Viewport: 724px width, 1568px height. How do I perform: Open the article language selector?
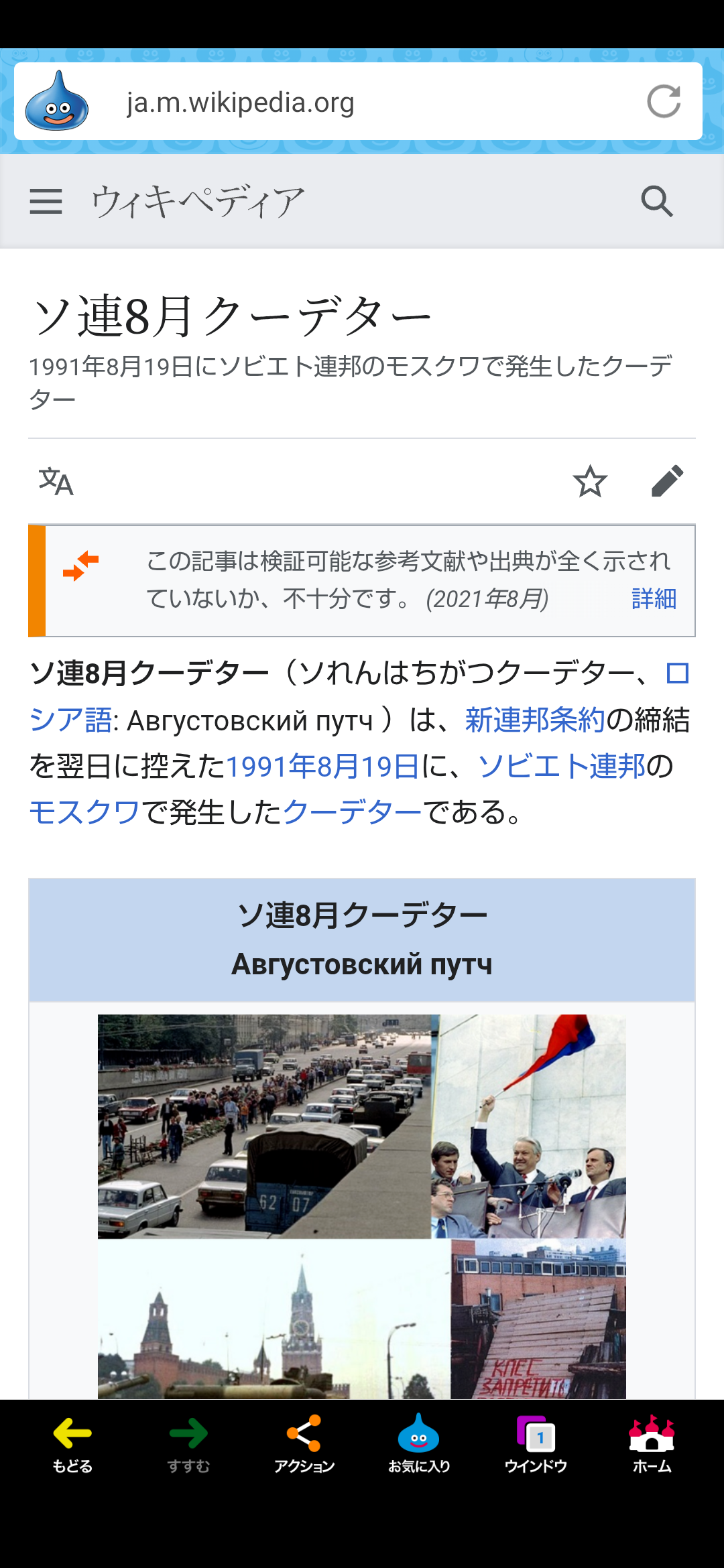[x=56, y=481]
